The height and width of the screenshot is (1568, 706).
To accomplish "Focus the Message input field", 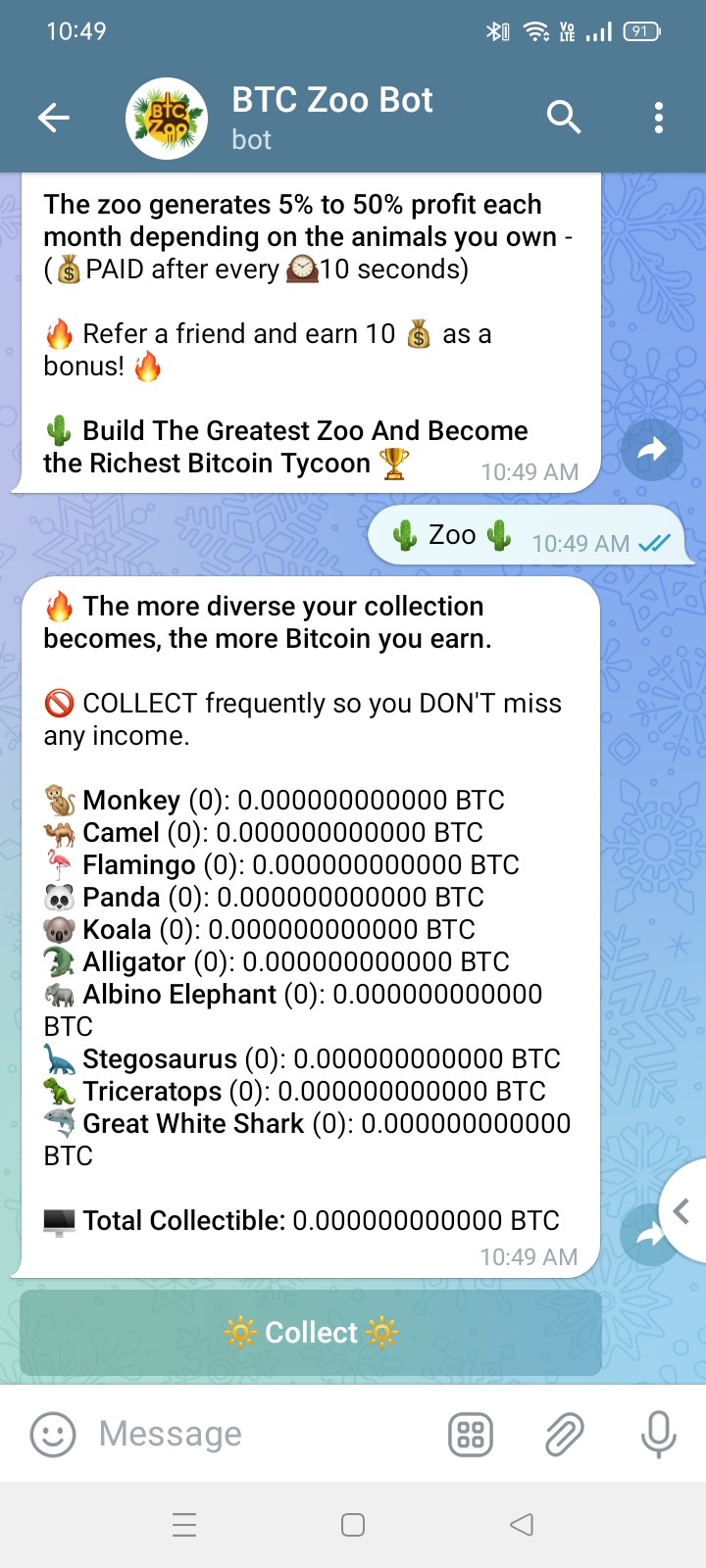I will click(255, 1435).
